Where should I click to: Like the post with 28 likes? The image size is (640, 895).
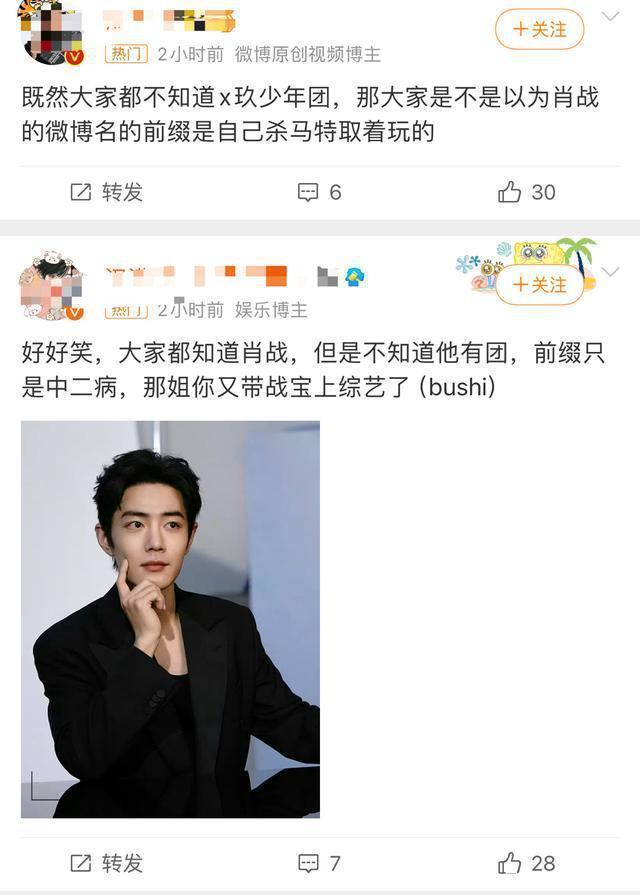(526, 862)
